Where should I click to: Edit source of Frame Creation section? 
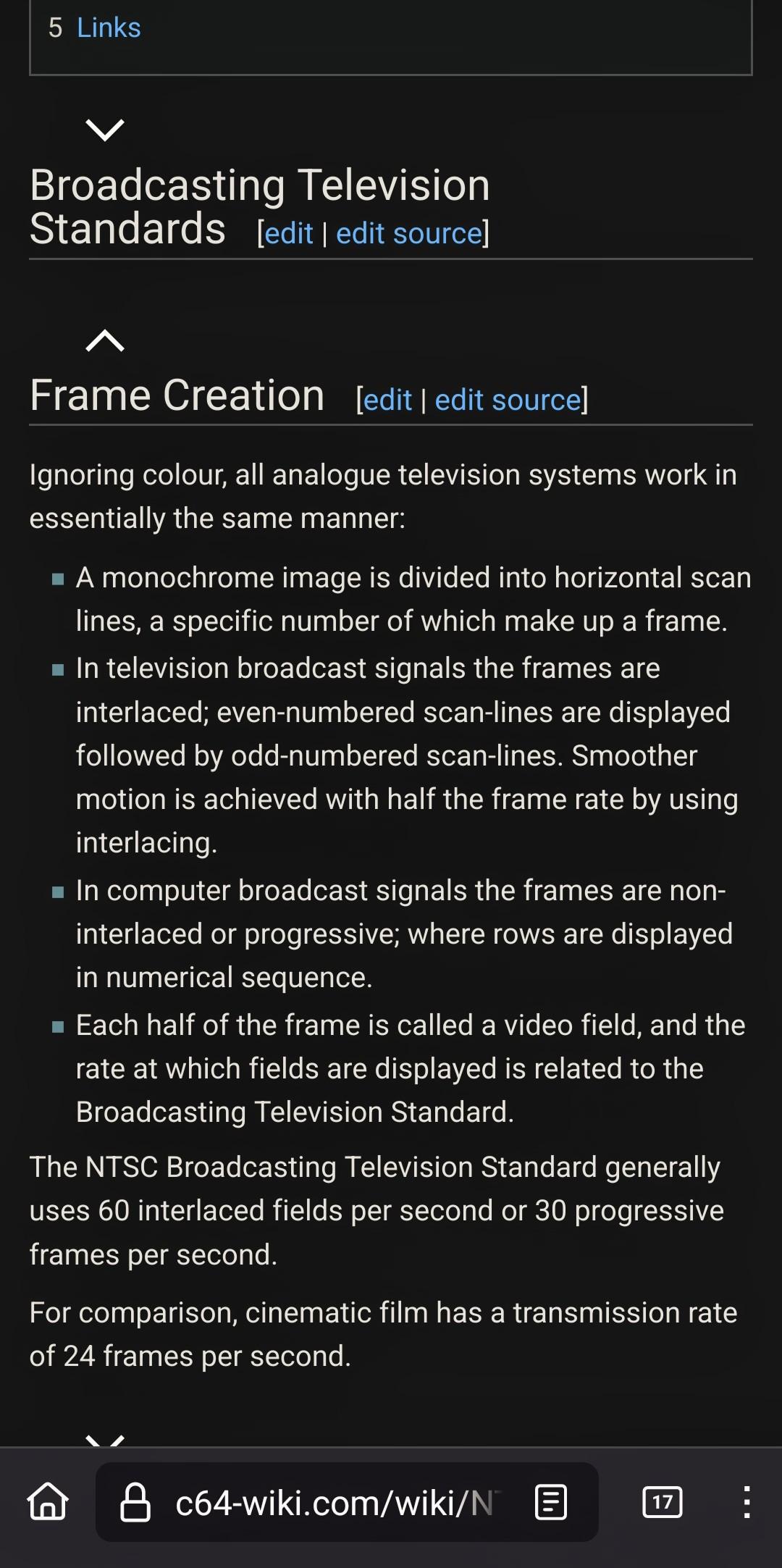pos(508,400)
